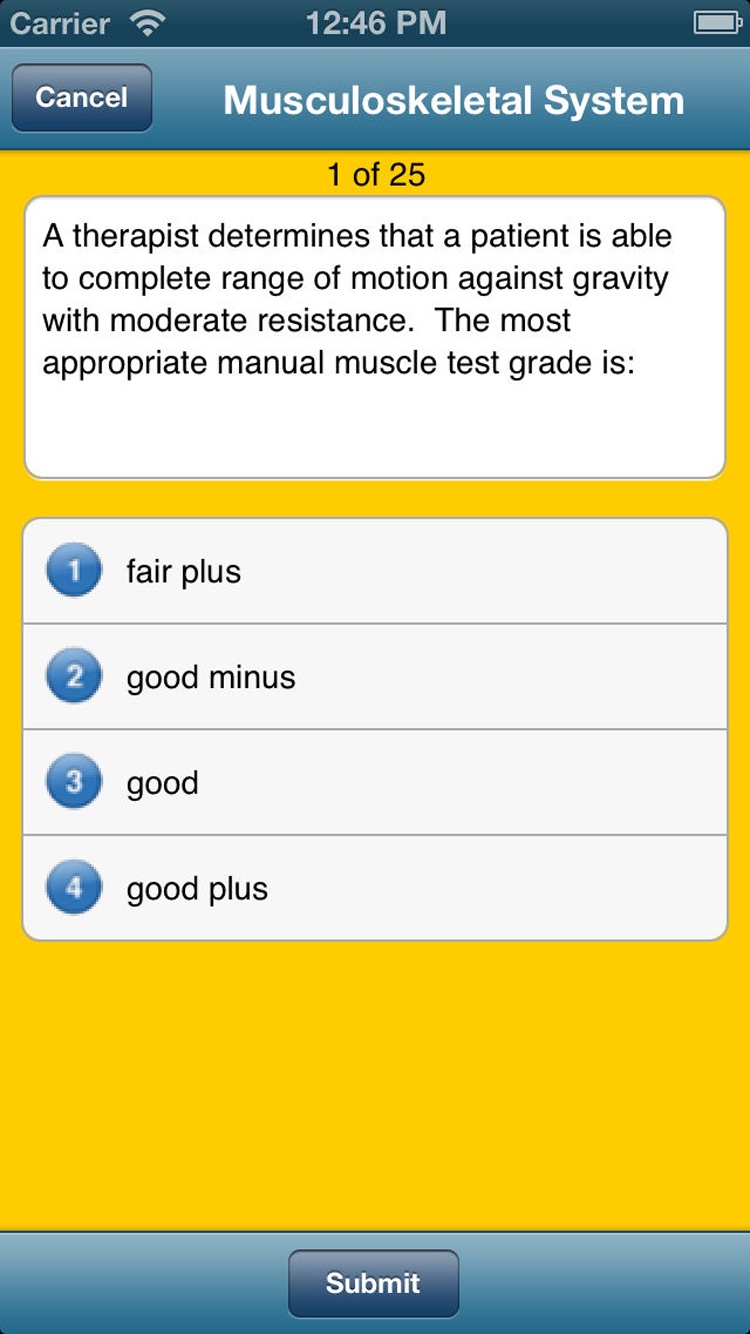Choose the good minus answer
The height and width of the screenshot is (1334, 750).
point(374,677)
